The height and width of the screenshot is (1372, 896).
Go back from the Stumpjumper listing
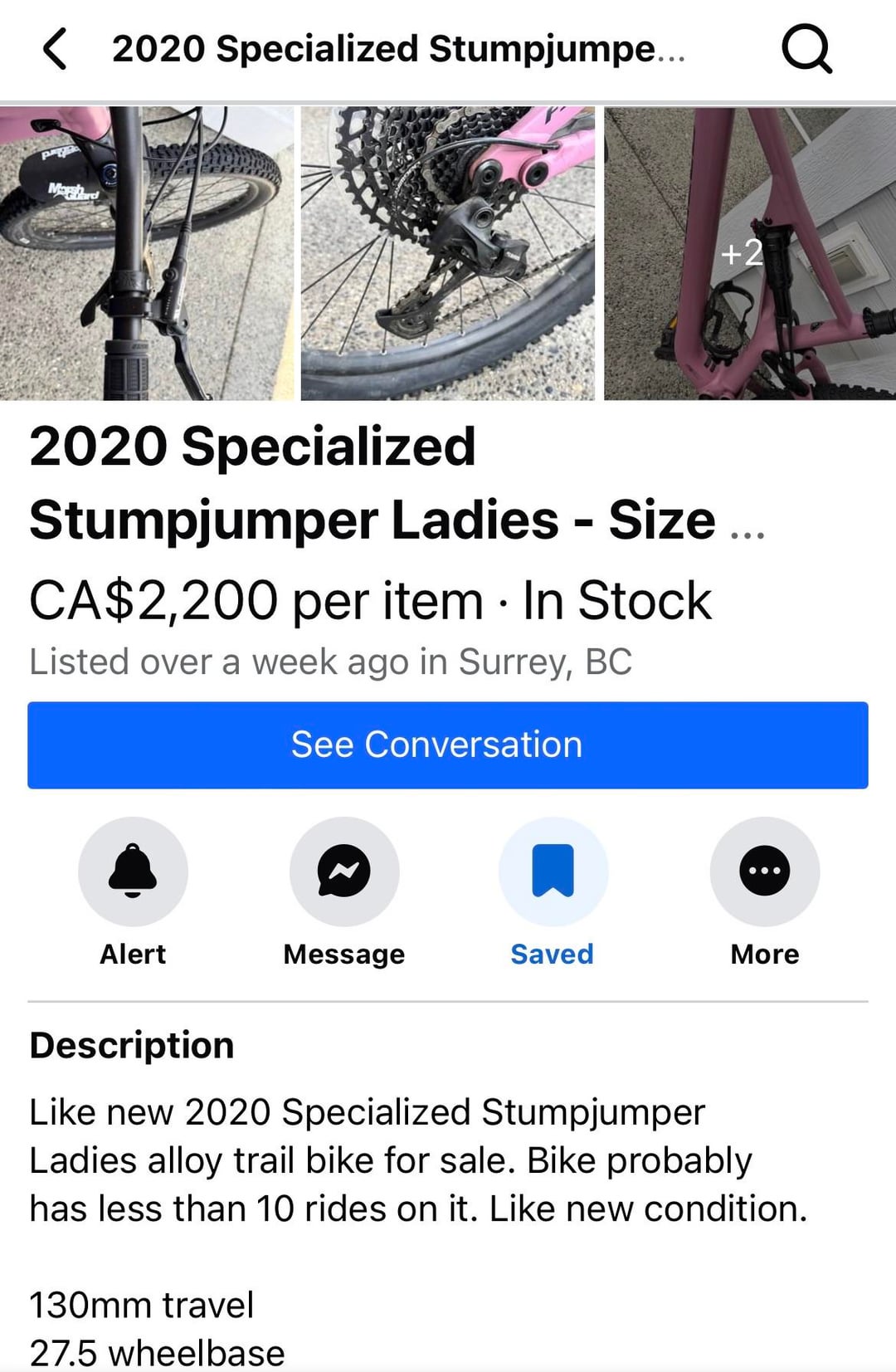coord(55,49)
